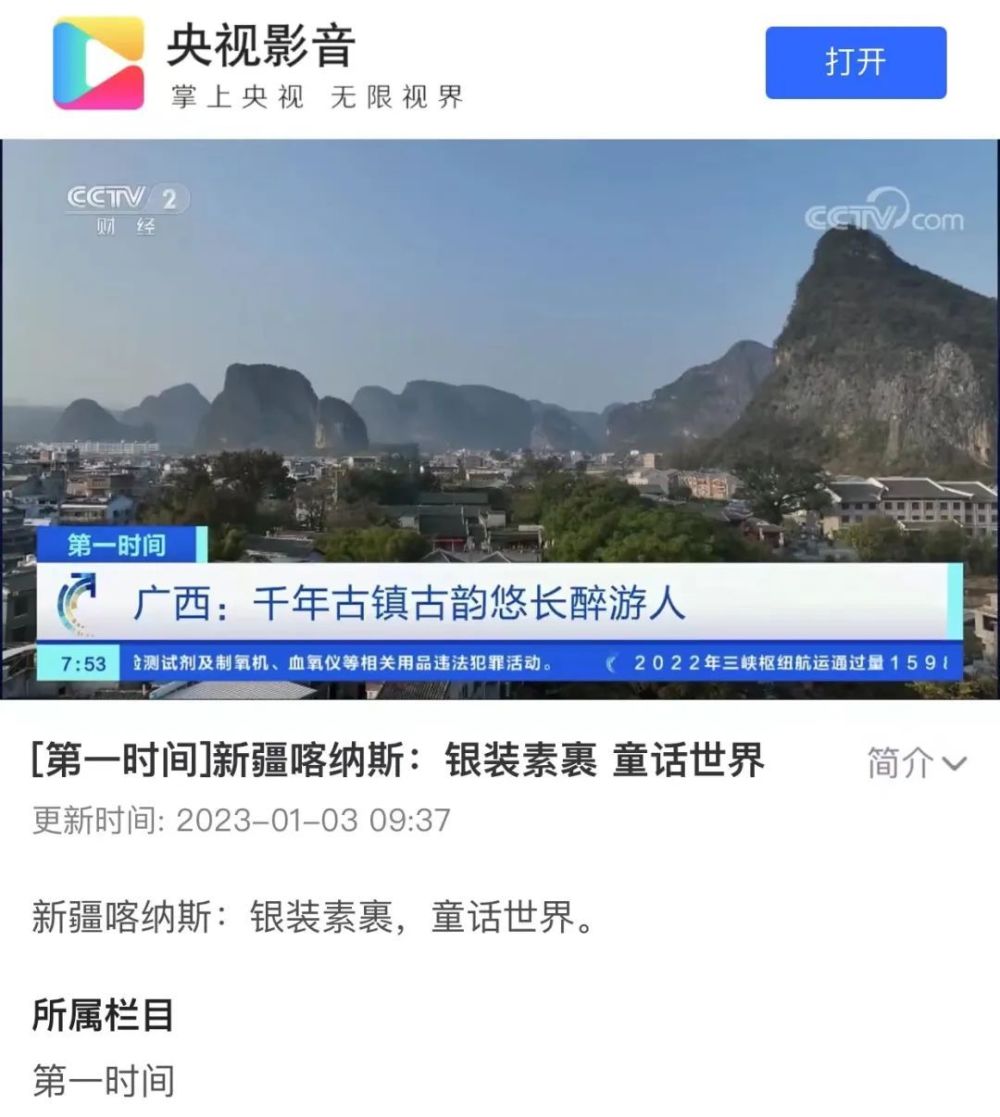Expand the 简介 section

917,763
